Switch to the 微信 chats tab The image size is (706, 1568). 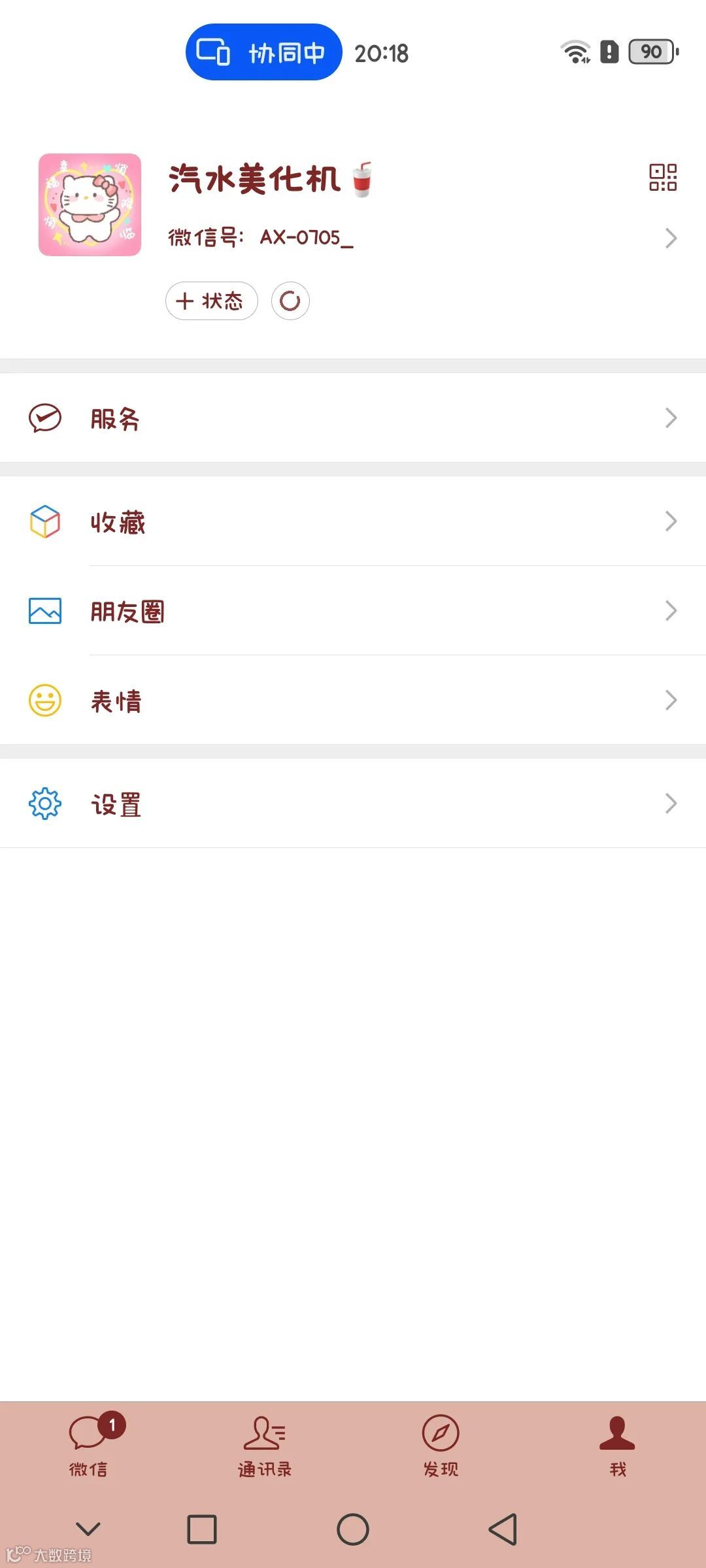coord(89,1445)
